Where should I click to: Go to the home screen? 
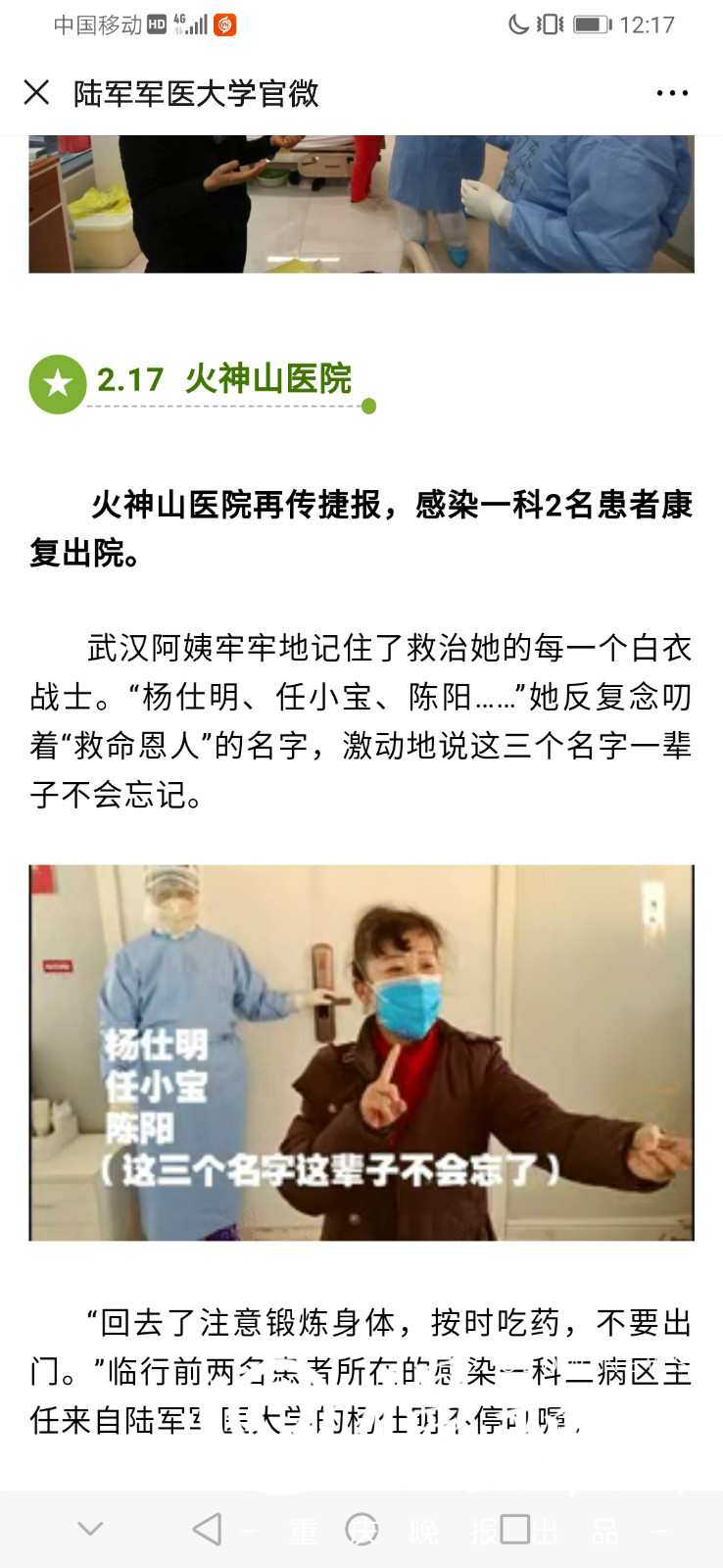361,1529
